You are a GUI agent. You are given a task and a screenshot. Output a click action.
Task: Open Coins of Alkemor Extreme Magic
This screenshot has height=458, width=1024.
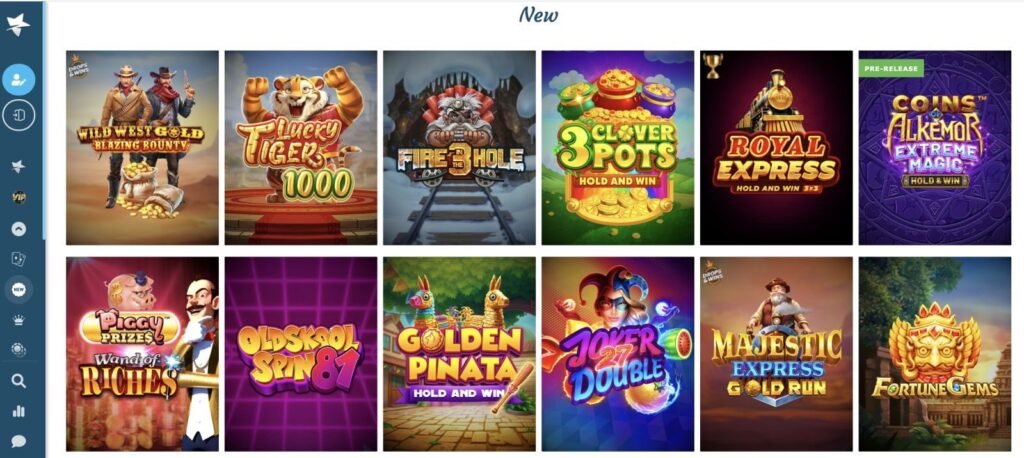(x=934, y=147)
